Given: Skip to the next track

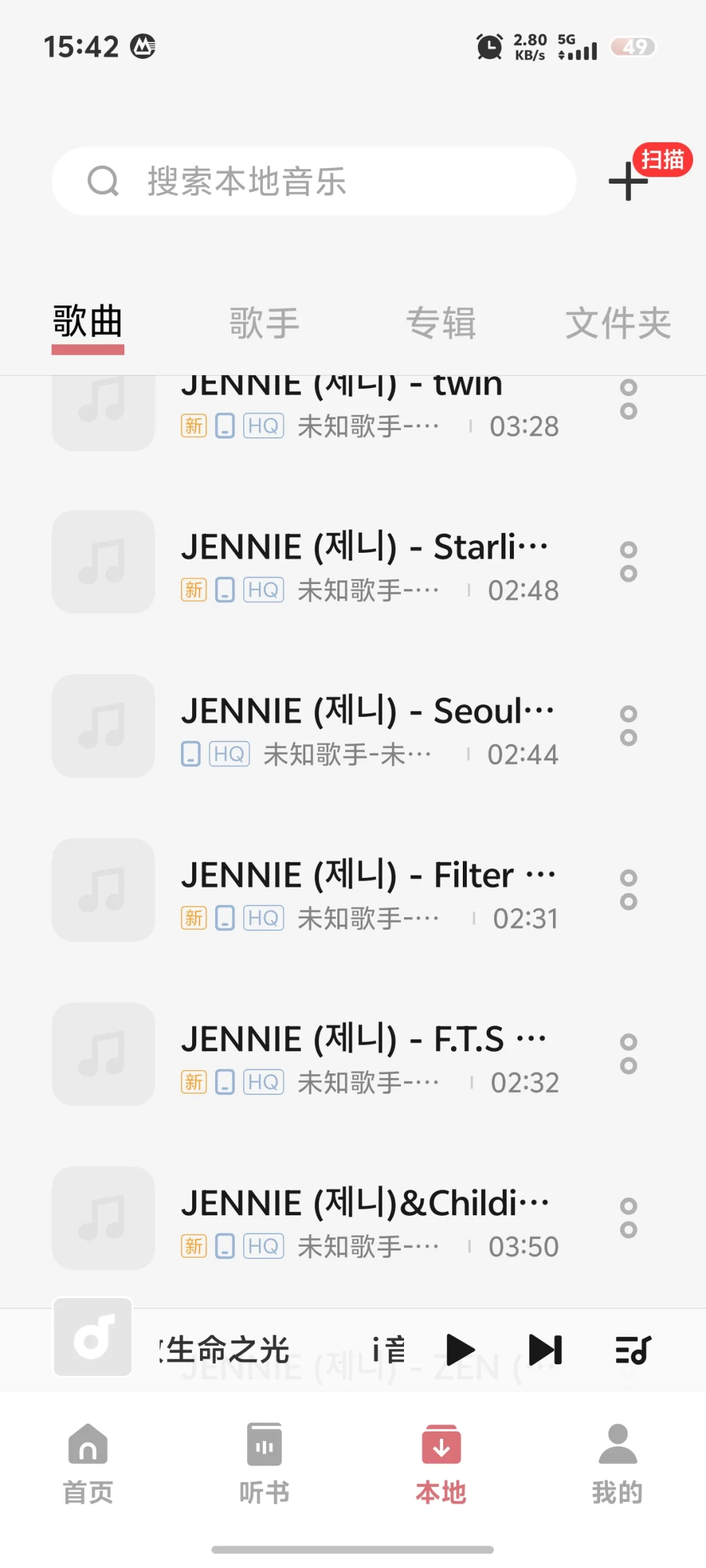Looking at the screenshot, I should (545, 1350).
